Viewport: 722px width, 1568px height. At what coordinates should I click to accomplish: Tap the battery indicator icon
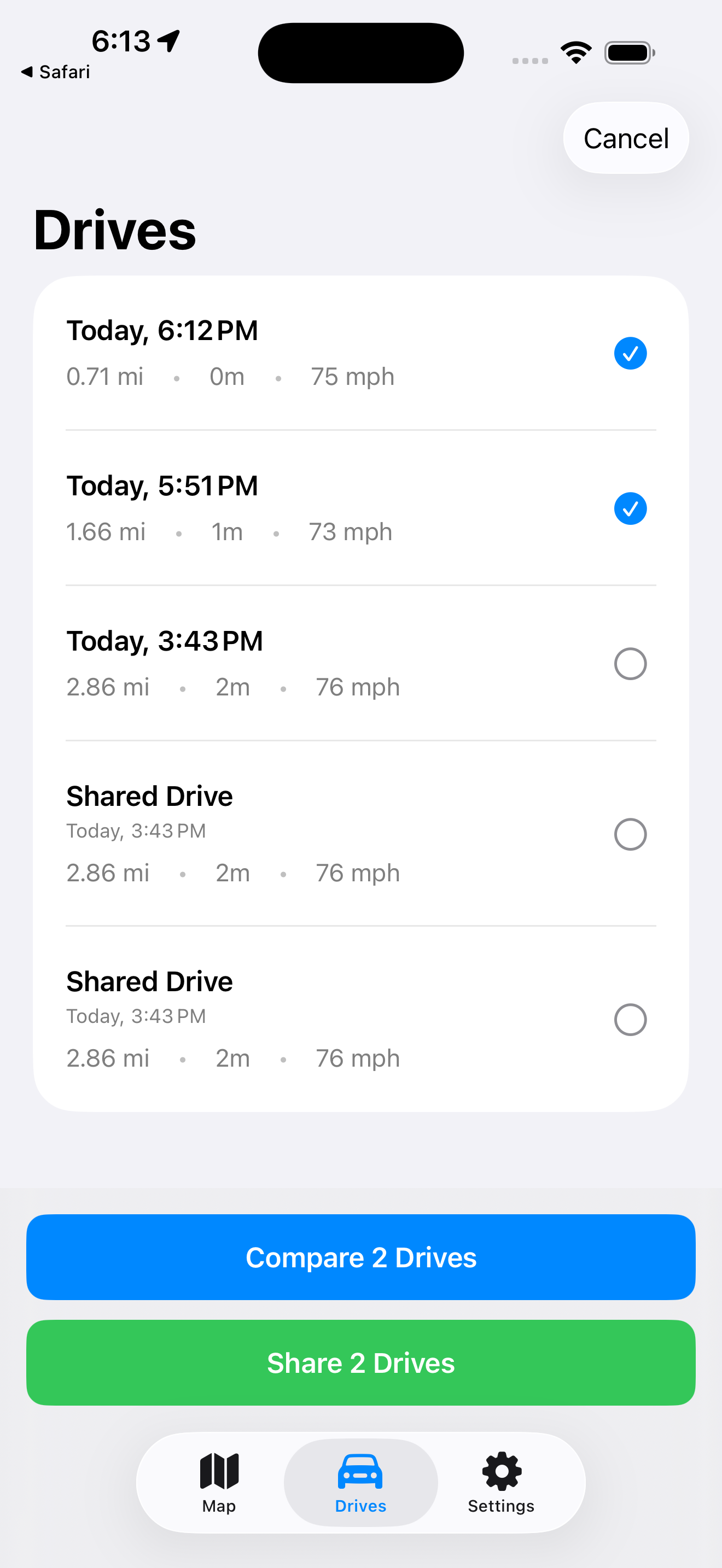click(x=628, y=52)
